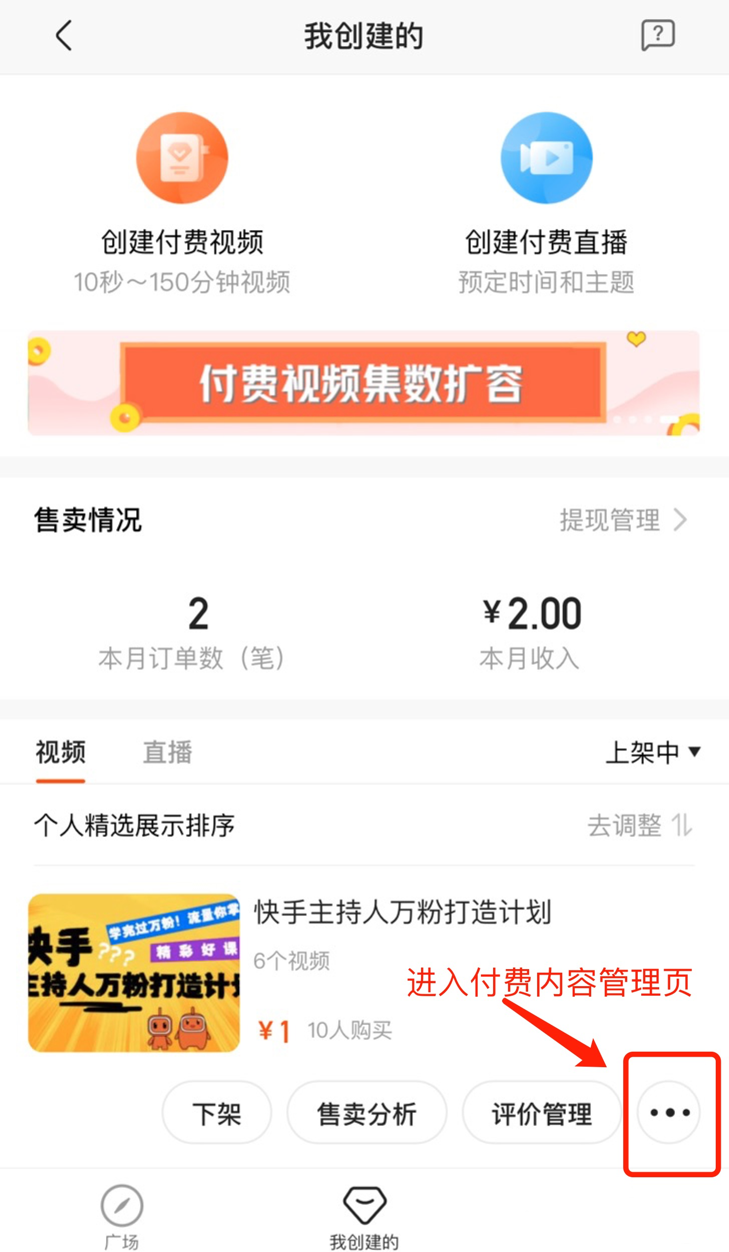Open the 付费视频集数扩容 banner

363,384
